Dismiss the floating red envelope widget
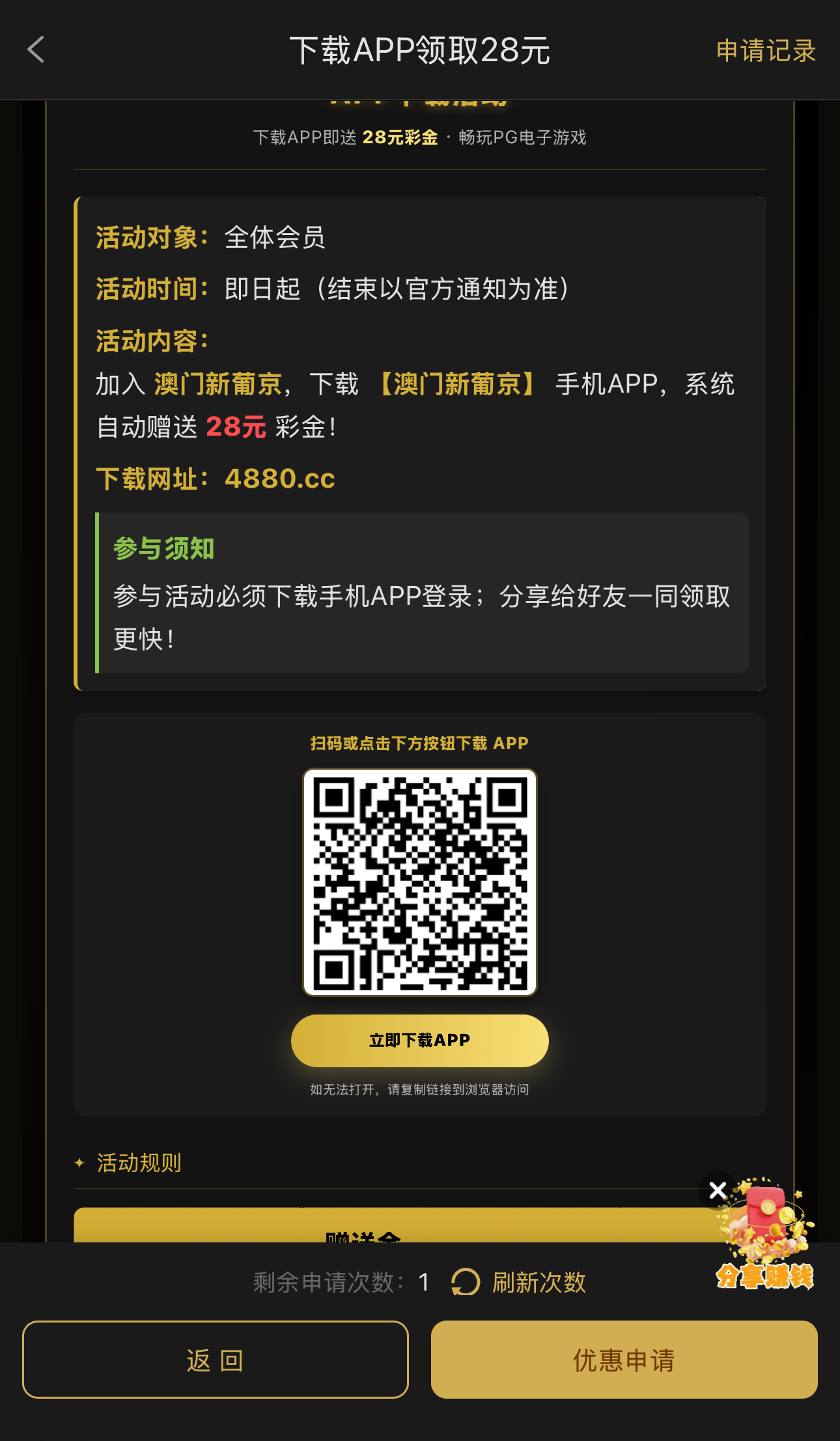The height and width of the screenshot is (1441, 840). point(718,1190)
